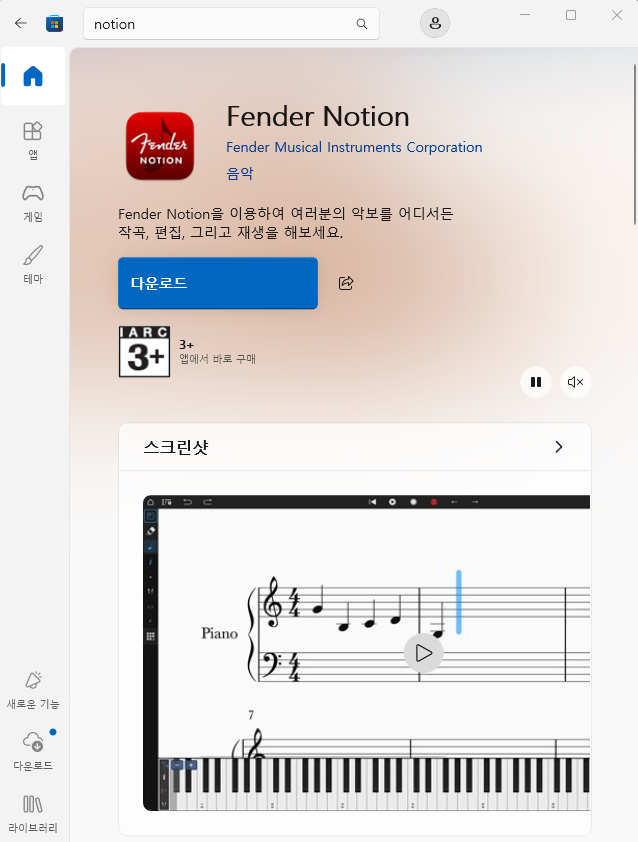Close the Microsoft Store window
The width and height of the screenshot is (638, 842).
(617, 15)
